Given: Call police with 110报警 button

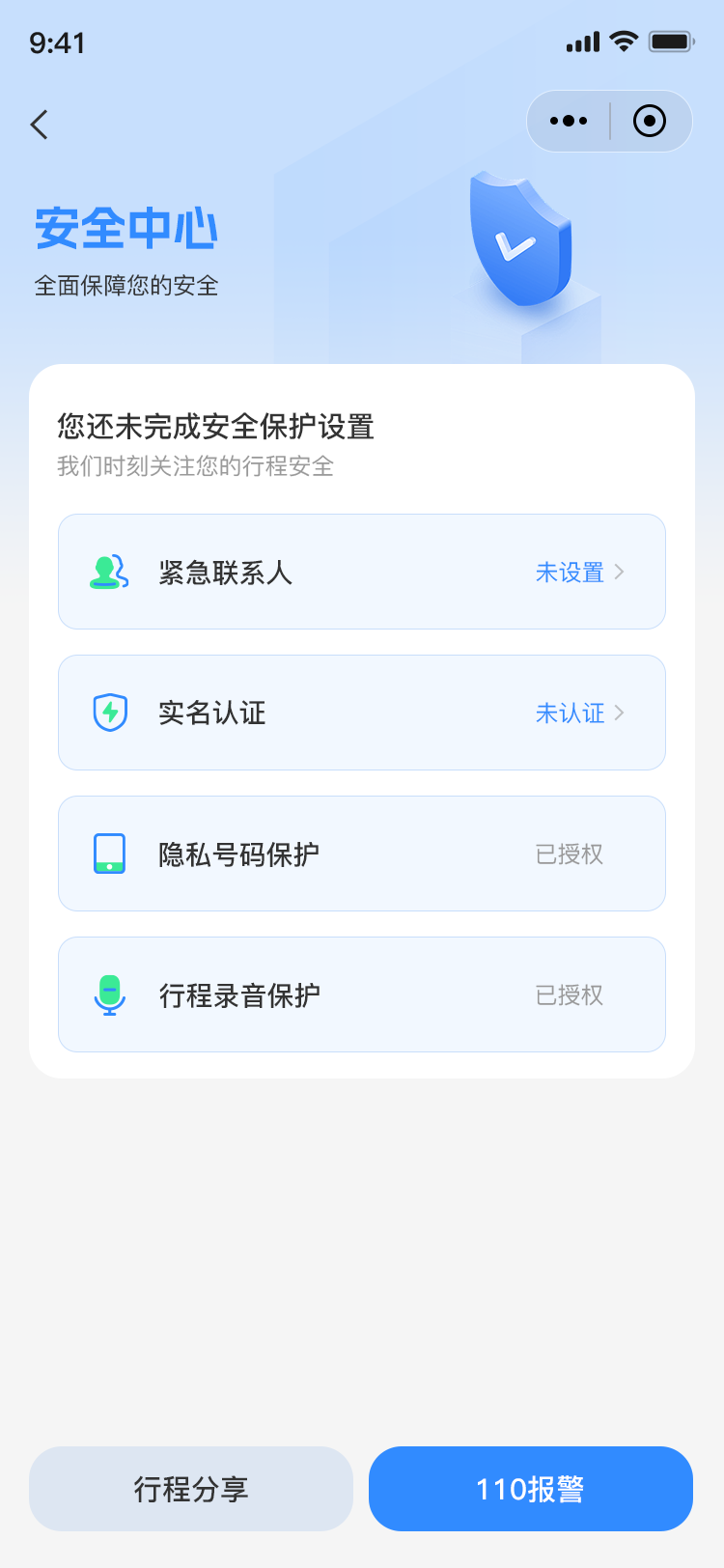Looking at the screenshot, I should pyautogui.click(x=531, y=1489).
